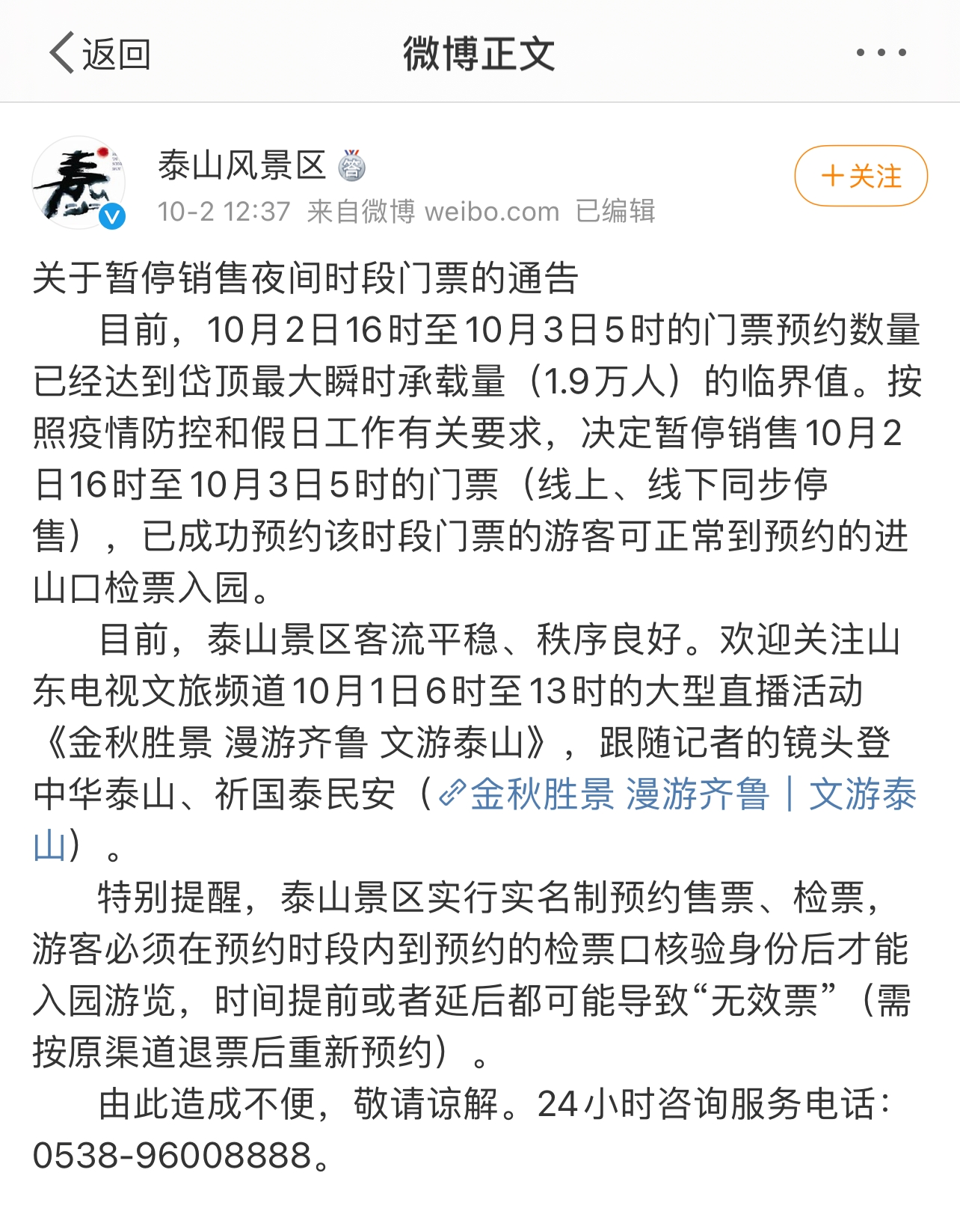Follow 泰山风景区 with the 关注 button
960x1232 pixels.
pyautogui.click(x=861, y=177)
